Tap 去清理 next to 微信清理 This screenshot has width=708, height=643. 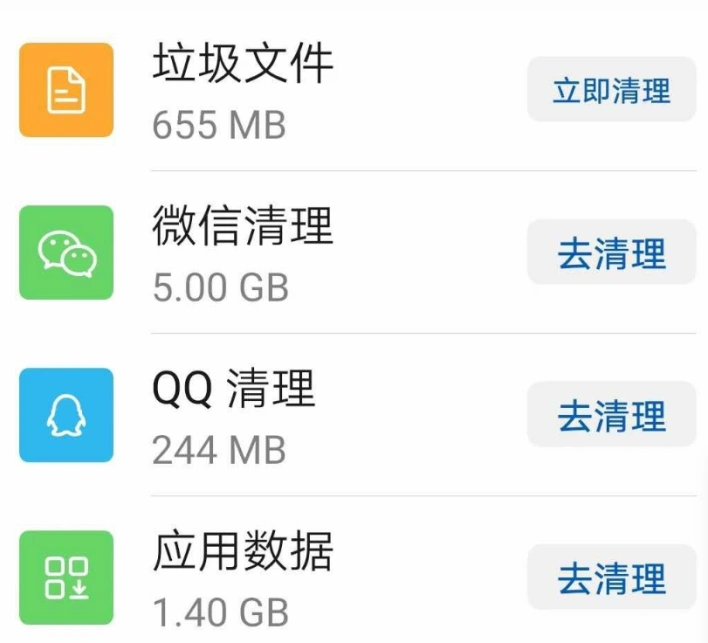(x=611, y=252)
